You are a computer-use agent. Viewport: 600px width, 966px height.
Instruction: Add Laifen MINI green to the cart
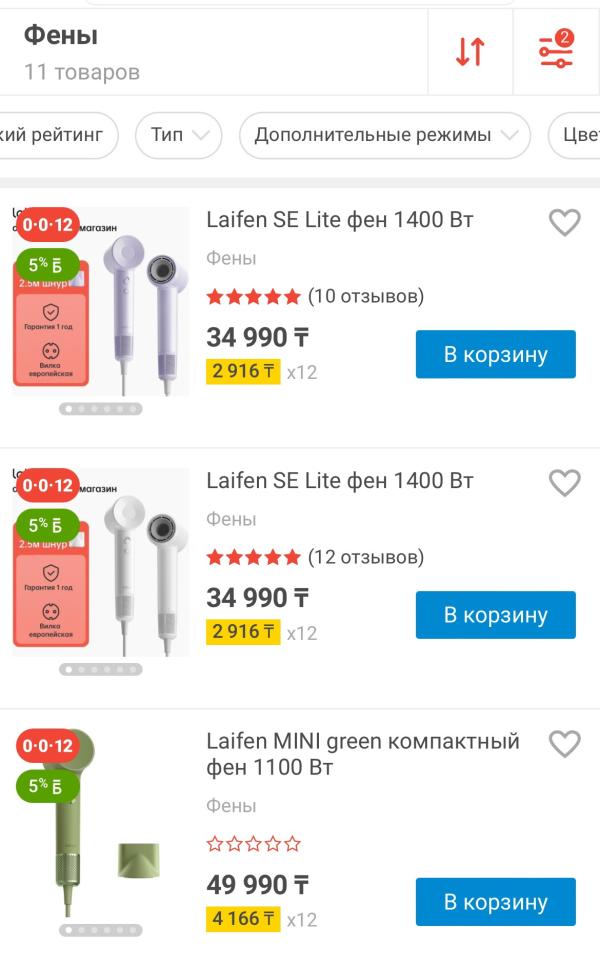pyautogui.click(x=495, y=902)
